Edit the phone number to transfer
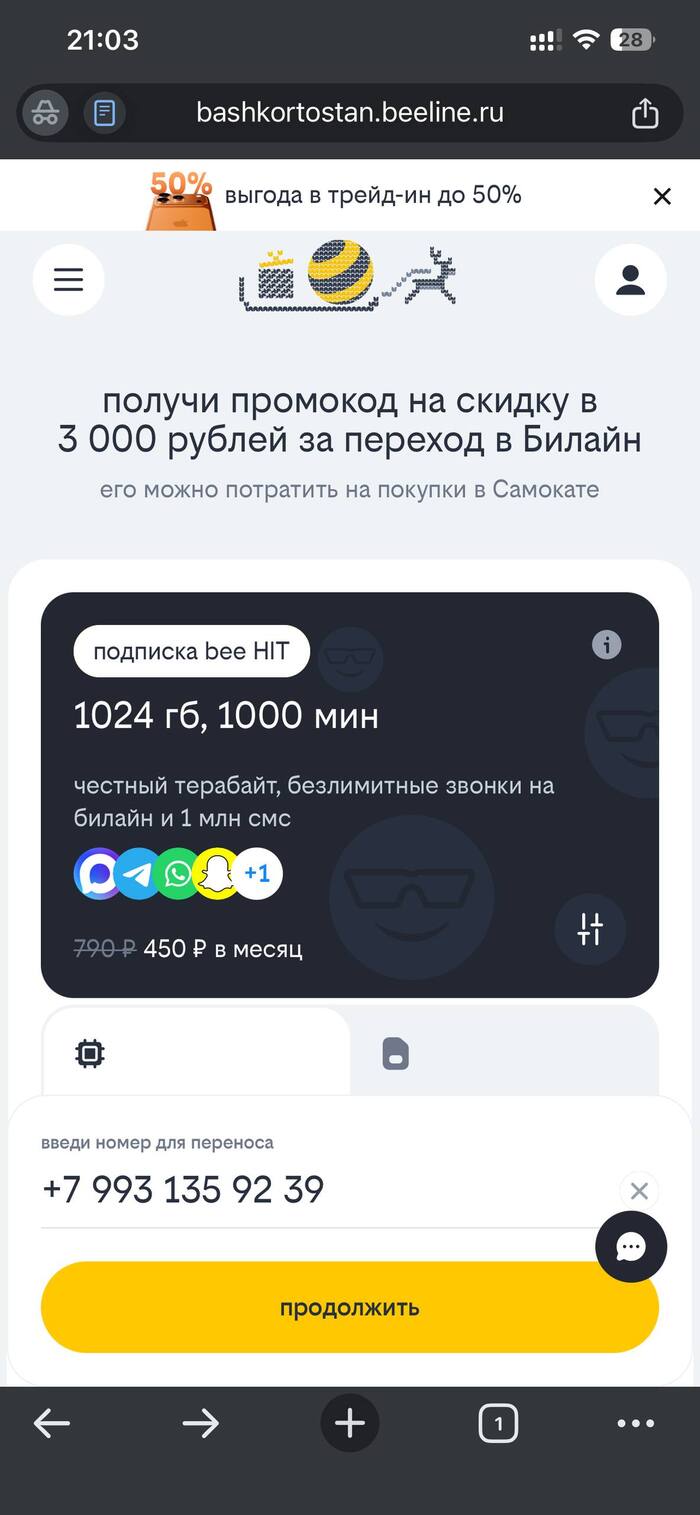Screen dimensions: 700x1515 (300, 1190)
